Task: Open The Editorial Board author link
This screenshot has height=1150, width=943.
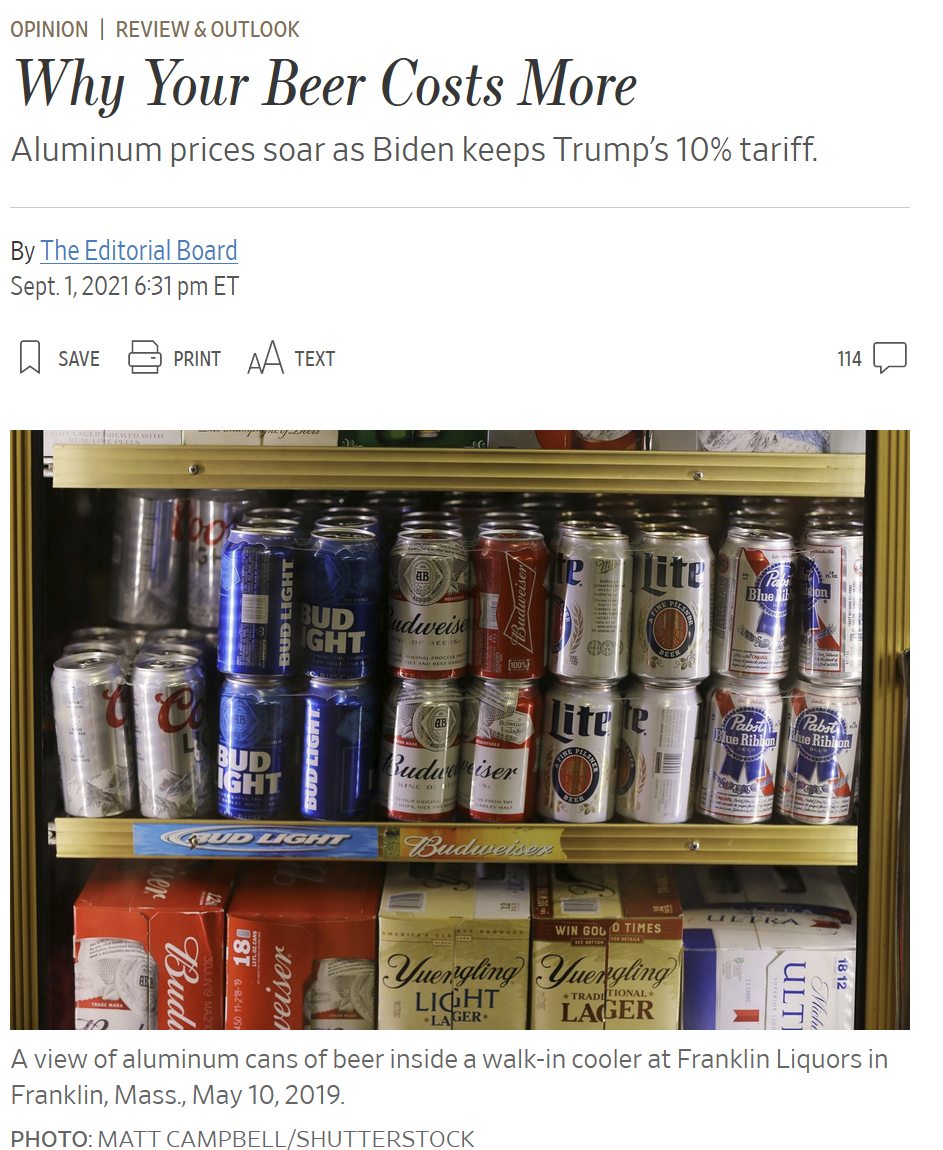Action: pyautogui.click(x=139, y=250)
